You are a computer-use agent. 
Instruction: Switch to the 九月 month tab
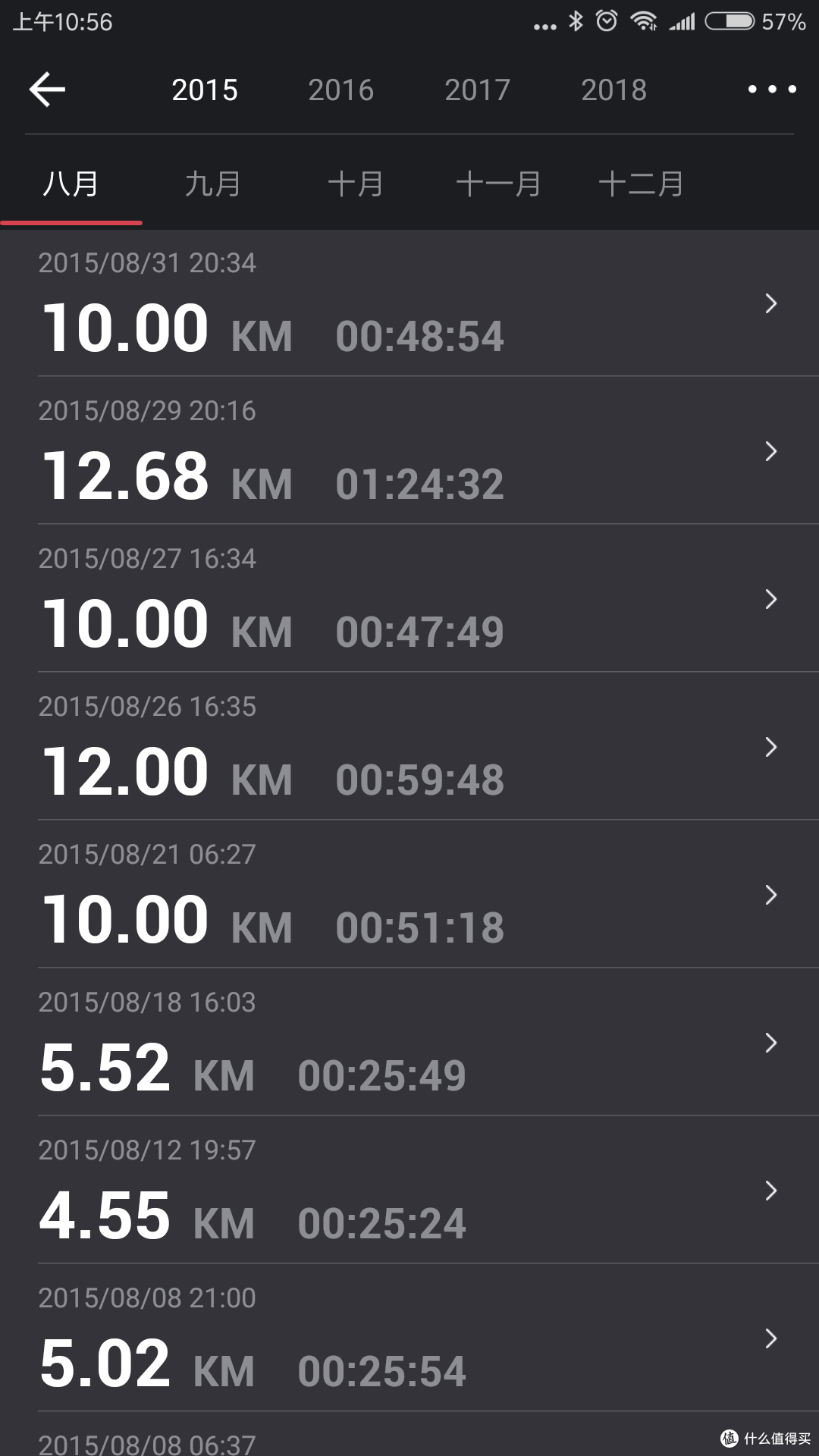click(x=213, y=184)
